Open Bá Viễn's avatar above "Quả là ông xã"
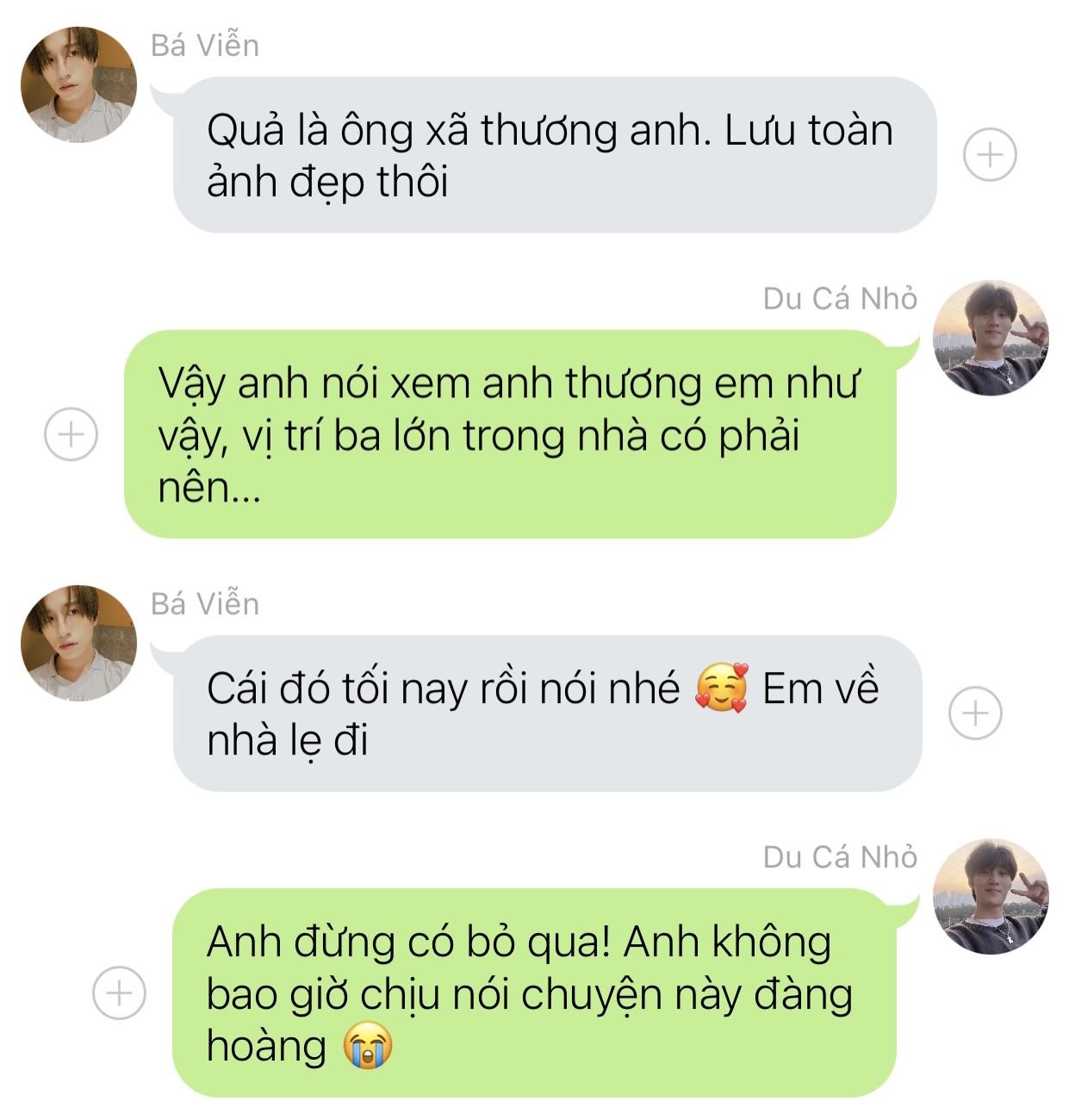 [78, 84]
